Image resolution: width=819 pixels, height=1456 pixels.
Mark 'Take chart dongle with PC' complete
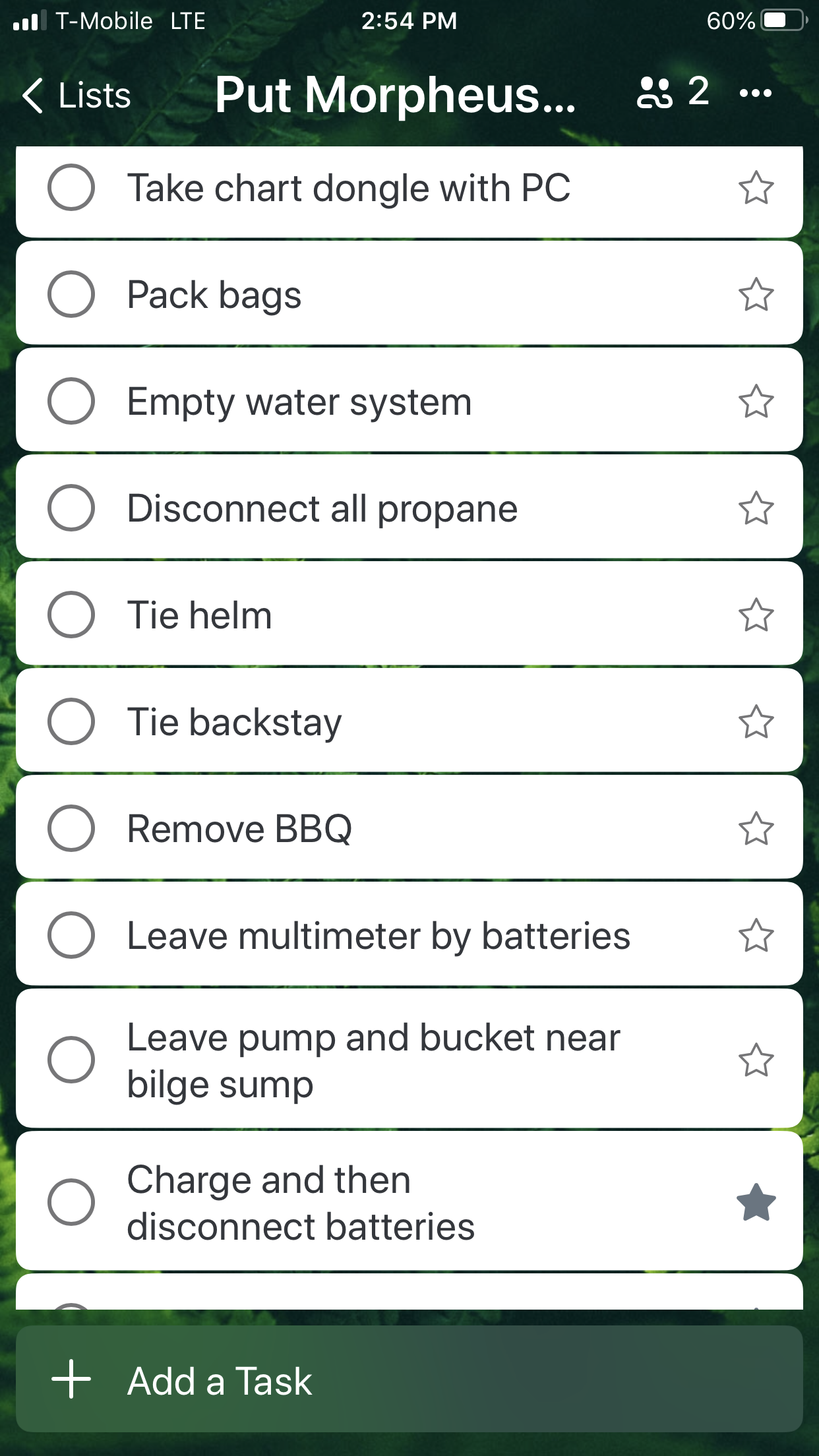(x=71, y=187)
